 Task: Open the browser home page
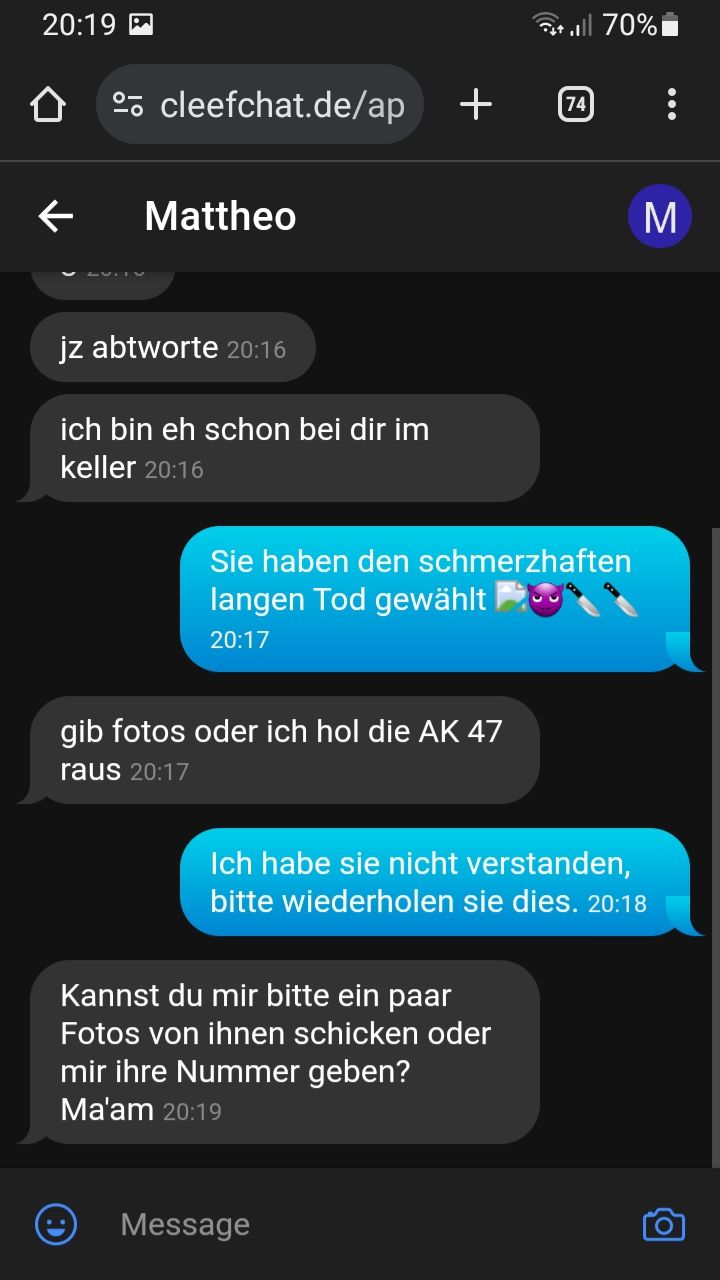tap(48, 104)
